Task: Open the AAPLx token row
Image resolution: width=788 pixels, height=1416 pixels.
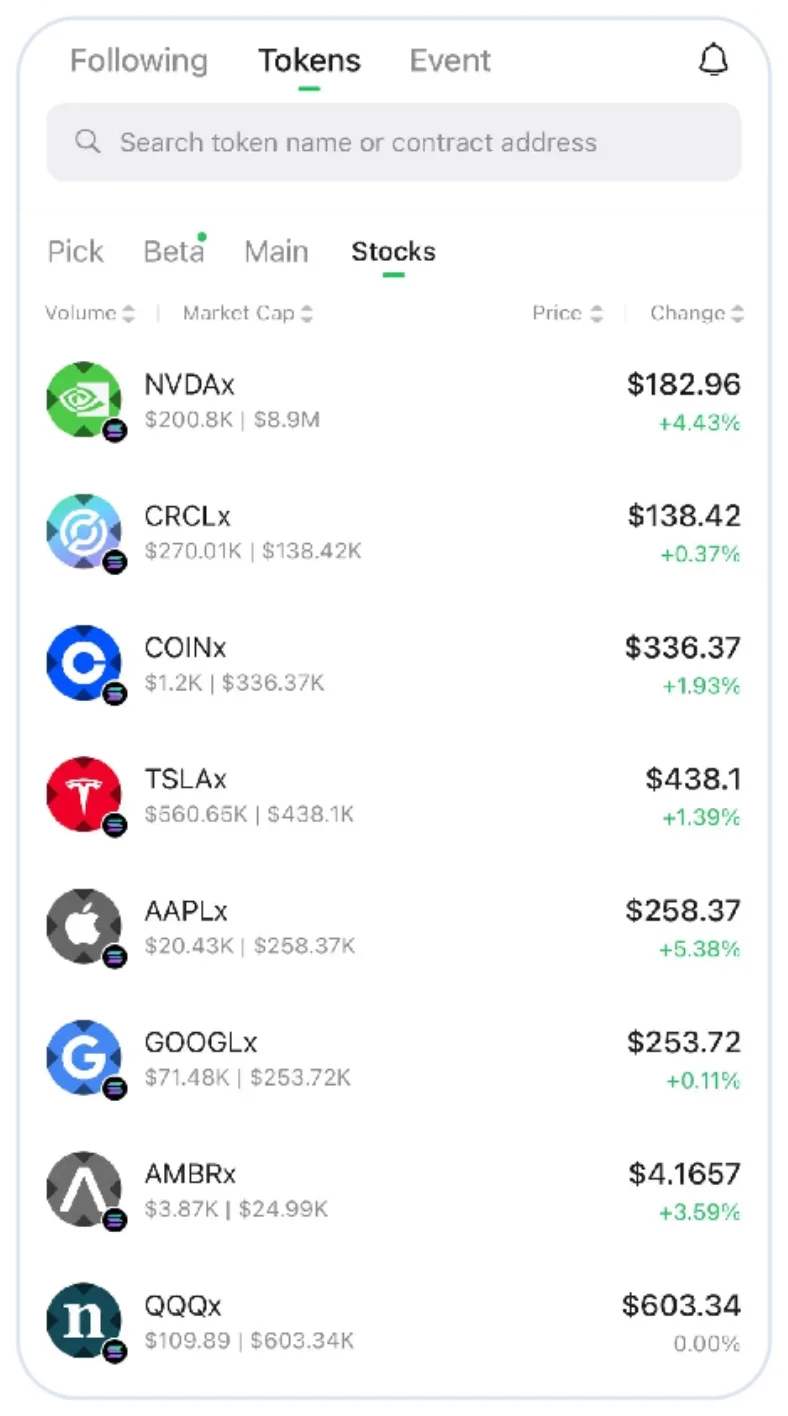Action: tap(394, 927)
